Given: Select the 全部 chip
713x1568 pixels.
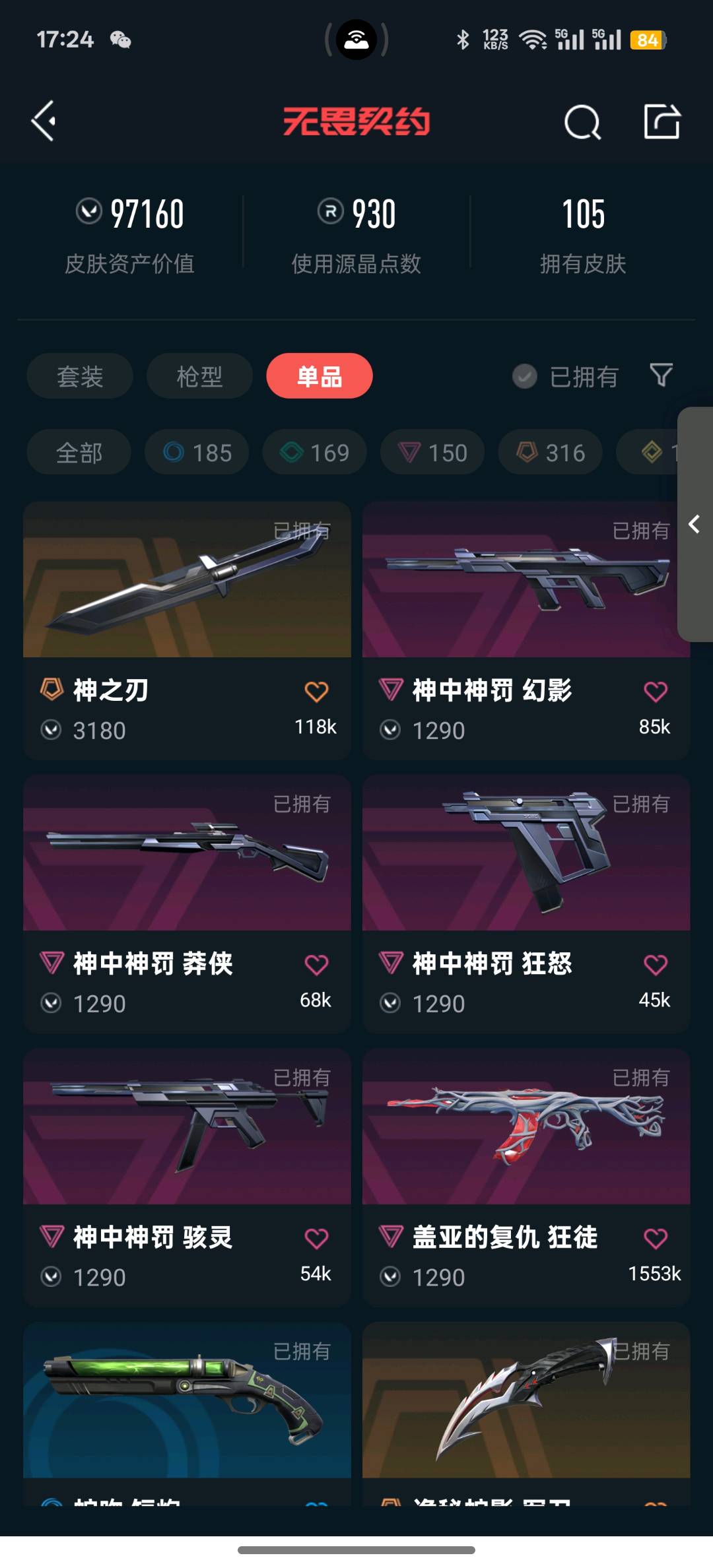Looking at the screenshot, I should pos(79,453).
